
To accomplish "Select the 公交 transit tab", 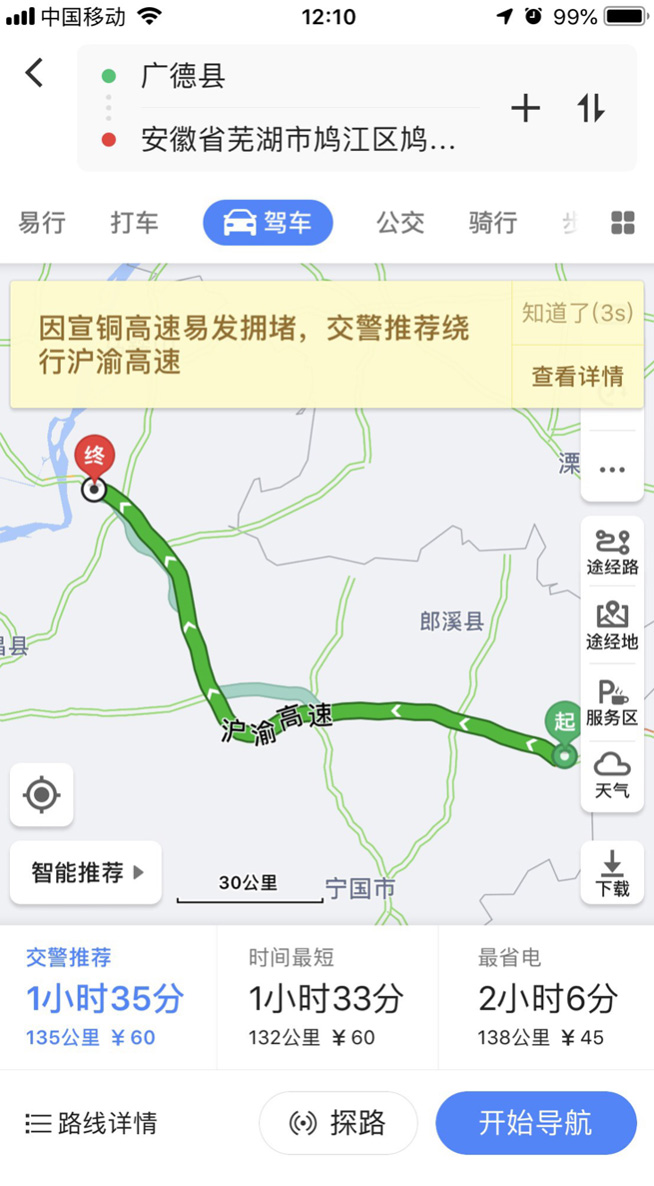I will 400,223.
